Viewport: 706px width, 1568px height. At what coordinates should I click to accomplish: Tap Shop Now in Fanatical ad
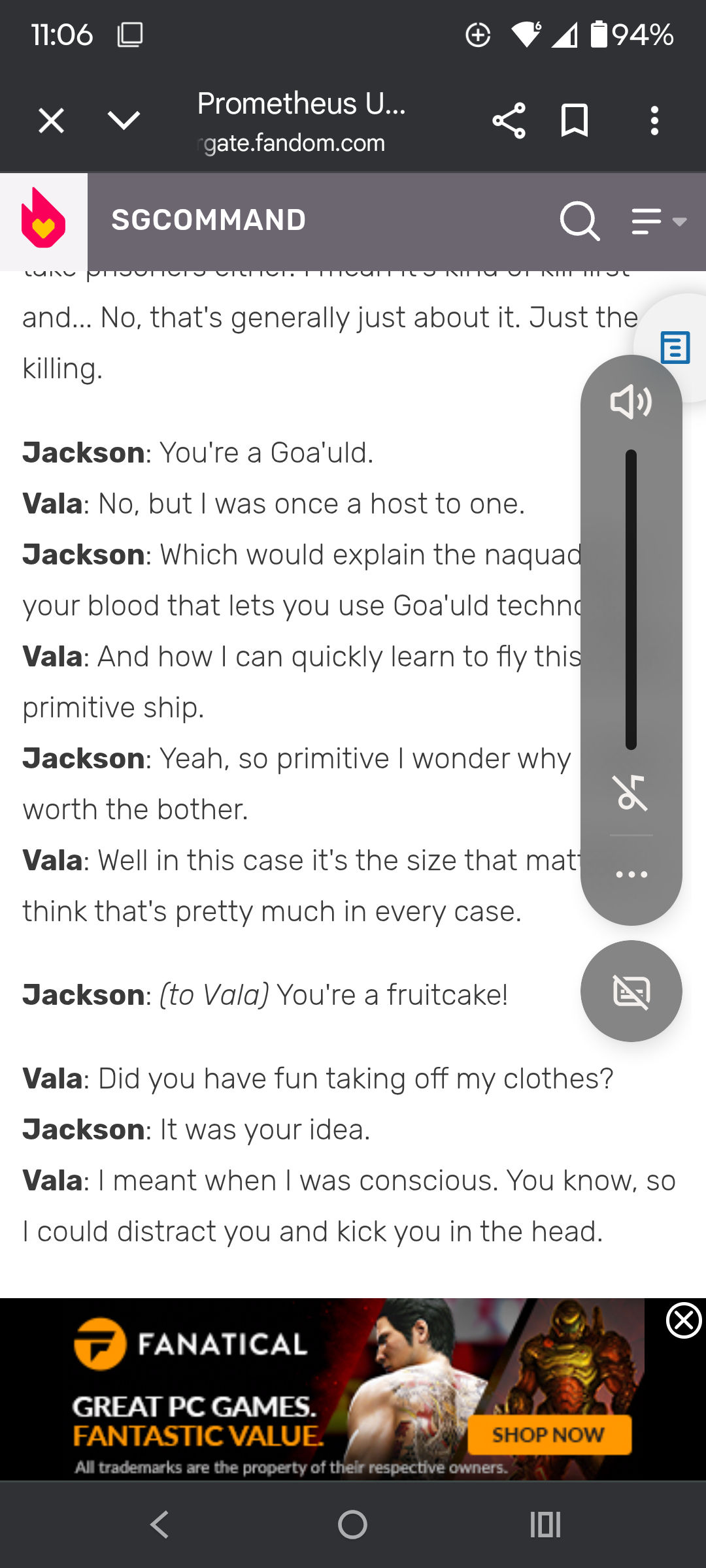pos(549,1435)
